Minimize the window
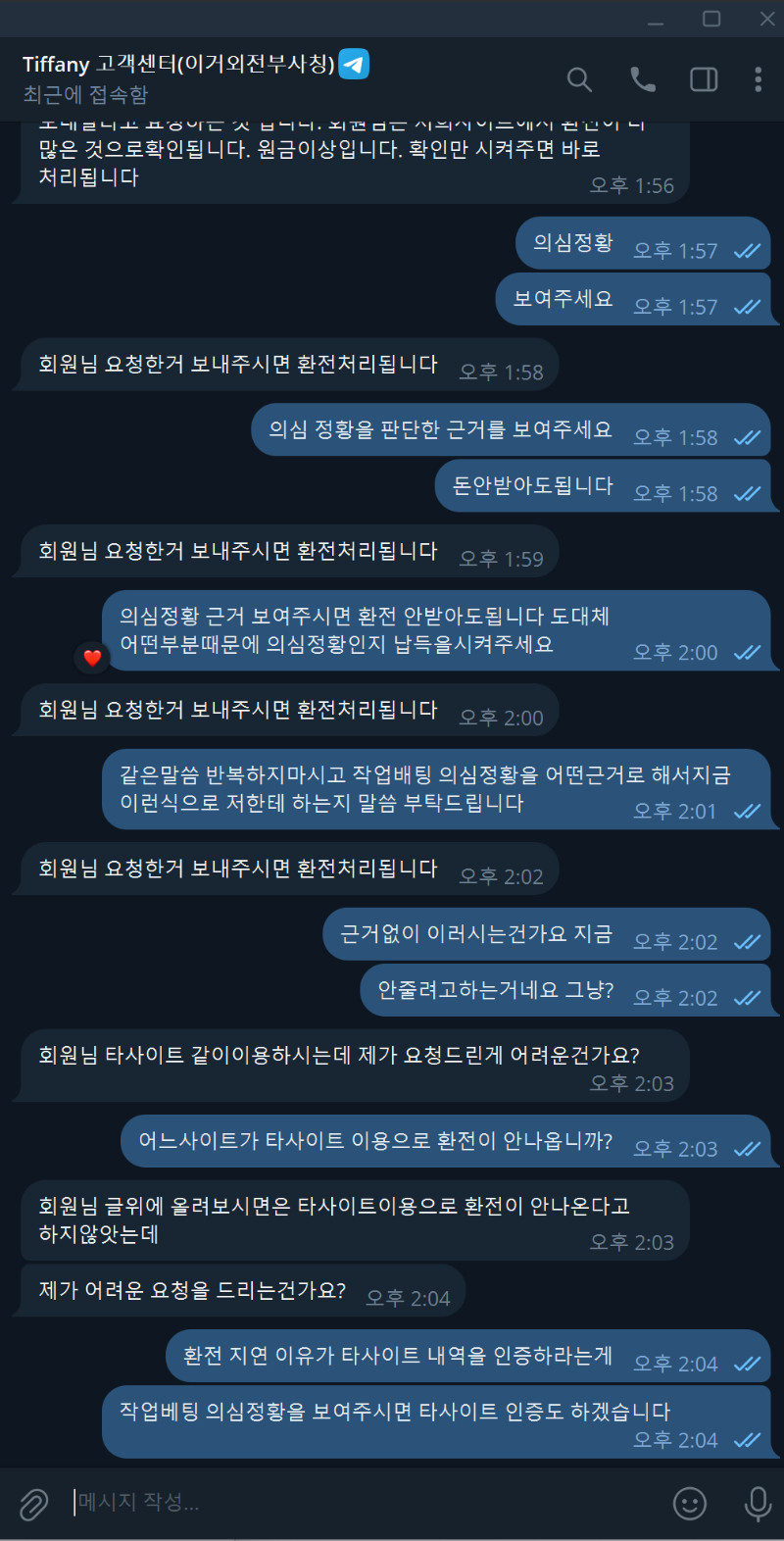This screenshot has height=1541, width=784. (x=656, y=19)
